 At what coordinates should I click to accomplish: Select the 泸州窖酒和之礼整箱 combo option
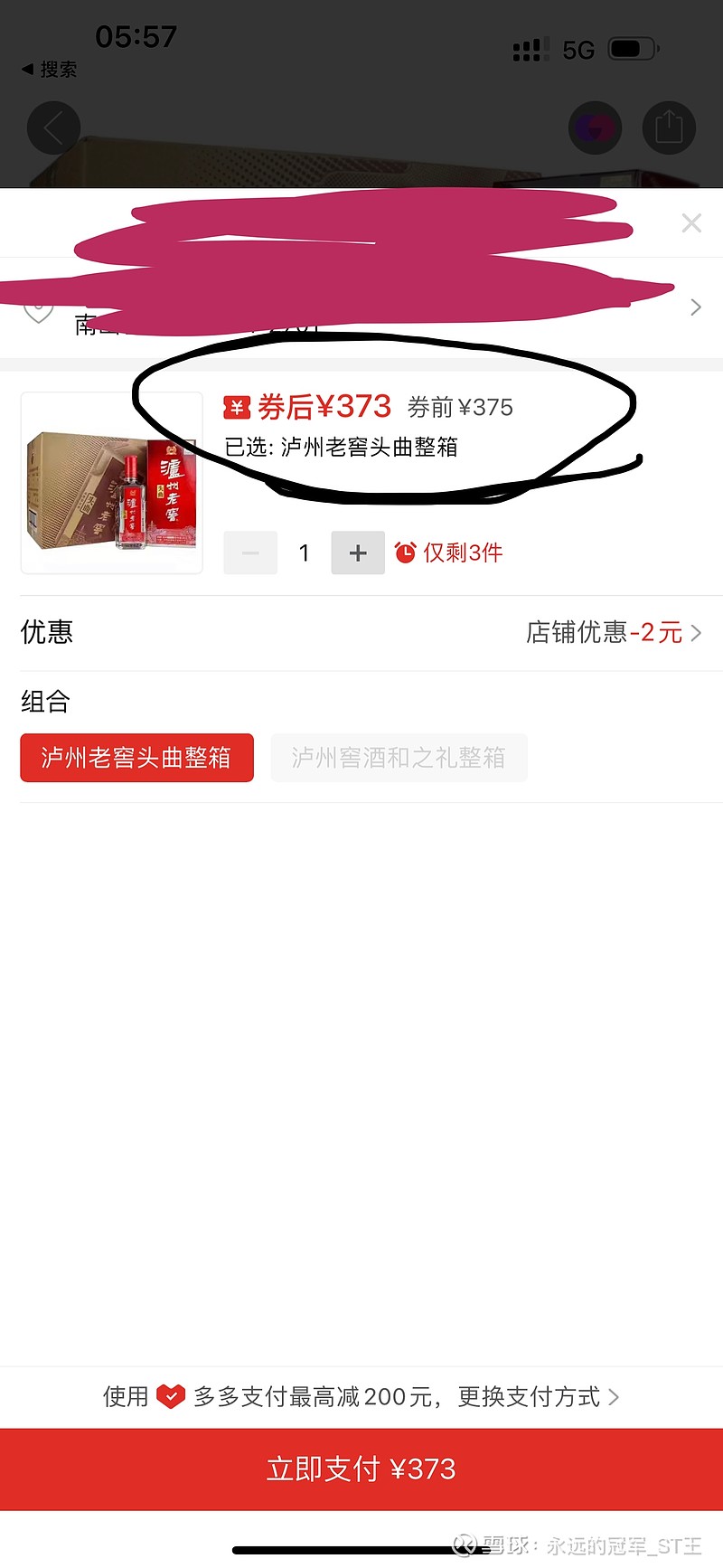pyautogui.click(x=399, y=758)
